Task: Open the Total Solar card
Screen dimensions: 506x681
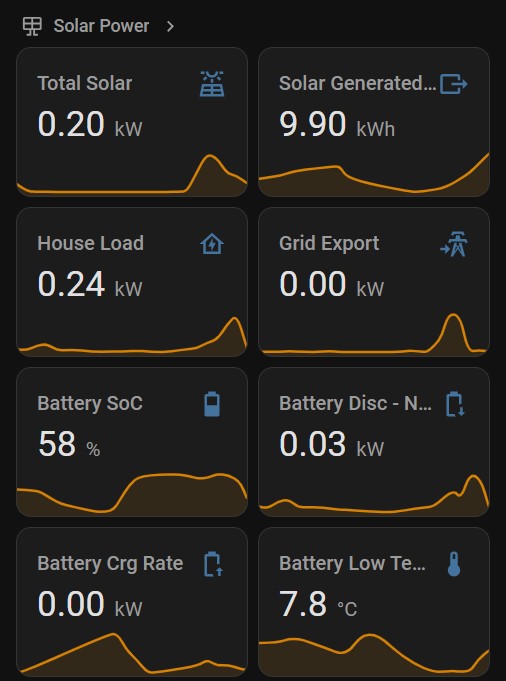Action: pos(132,122)
